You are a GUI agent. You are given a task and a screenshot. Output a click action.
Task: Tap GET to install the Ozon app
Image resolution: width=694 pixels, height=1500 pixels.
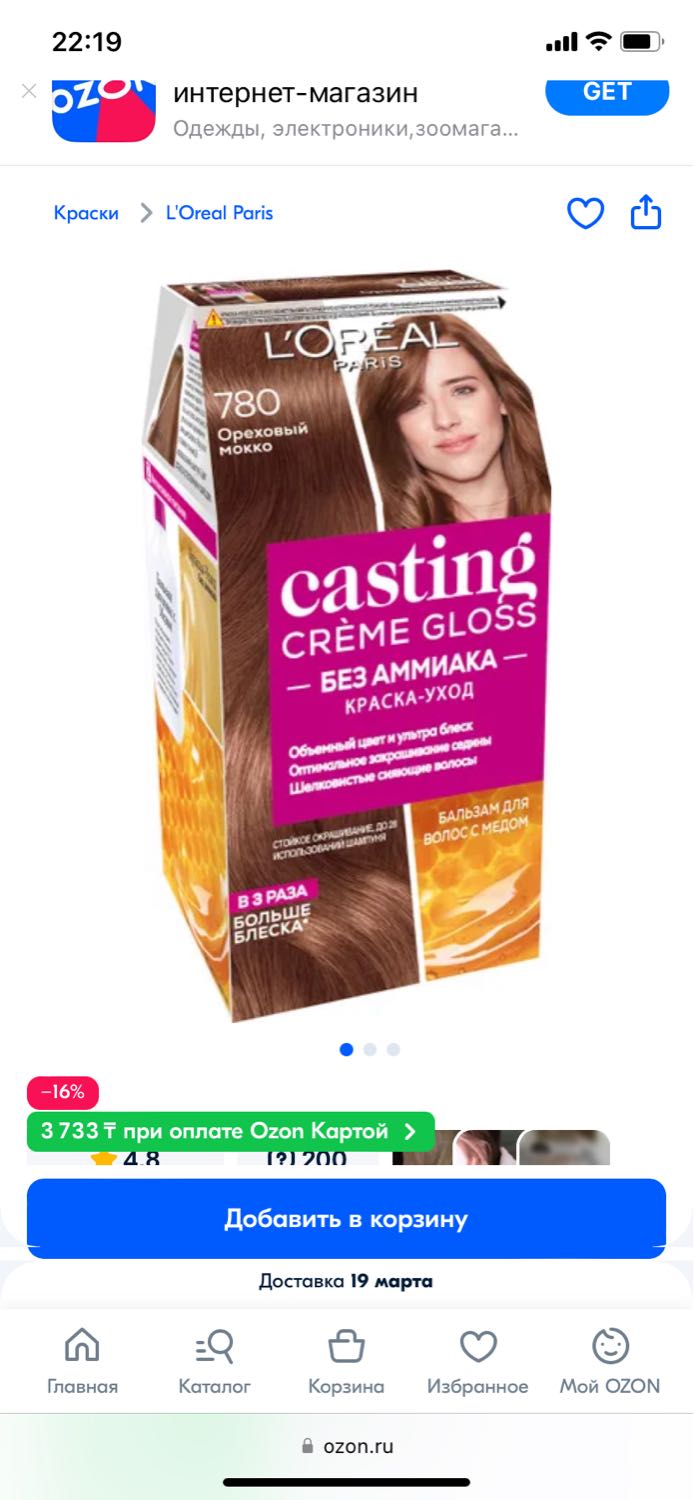[607, 94]
